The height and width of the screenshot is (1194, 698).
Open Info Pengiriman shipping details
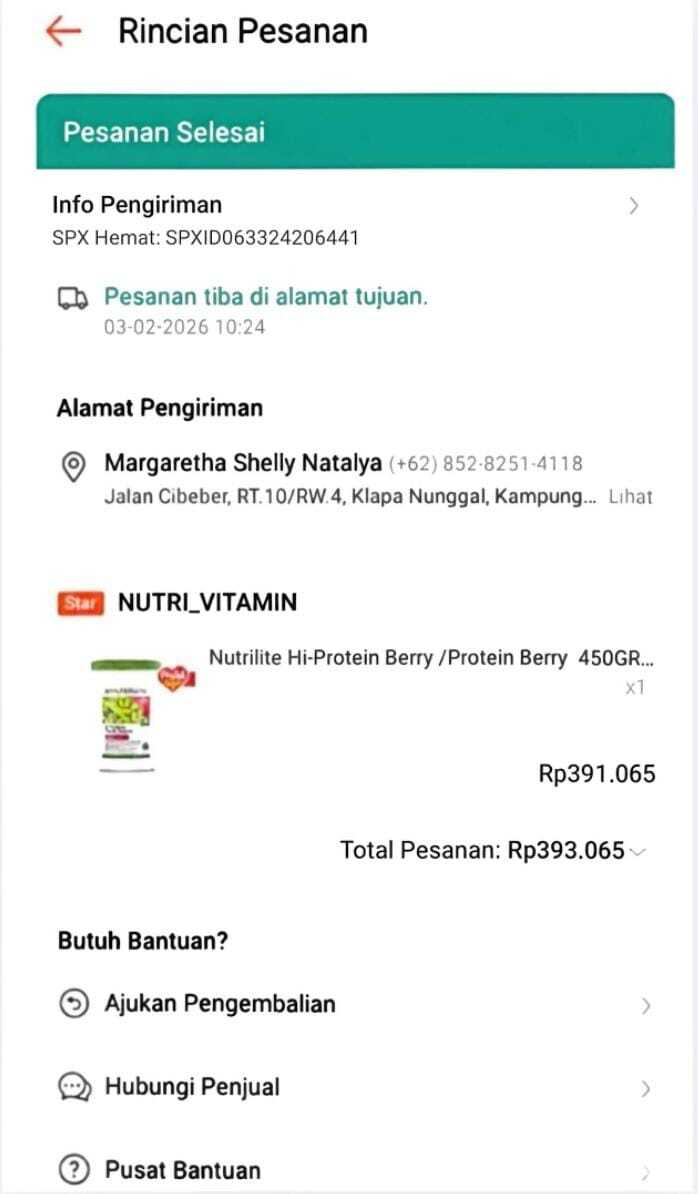tap(345, 206)
